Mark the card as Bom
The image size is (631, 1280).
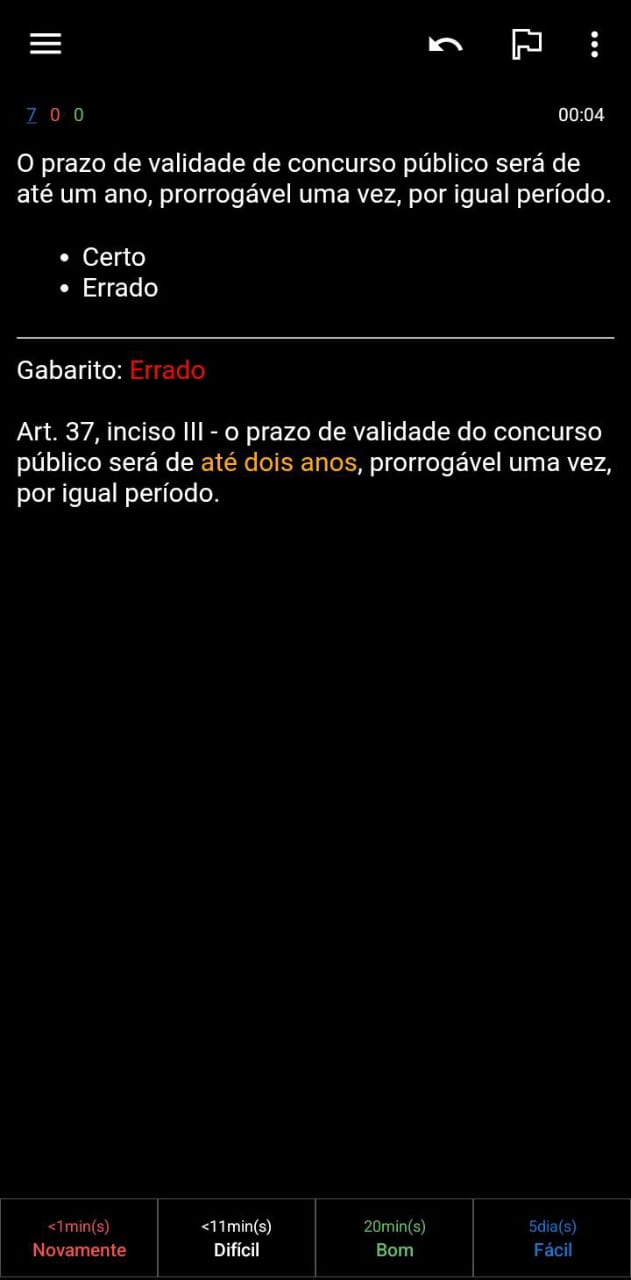click(394, 1238)
